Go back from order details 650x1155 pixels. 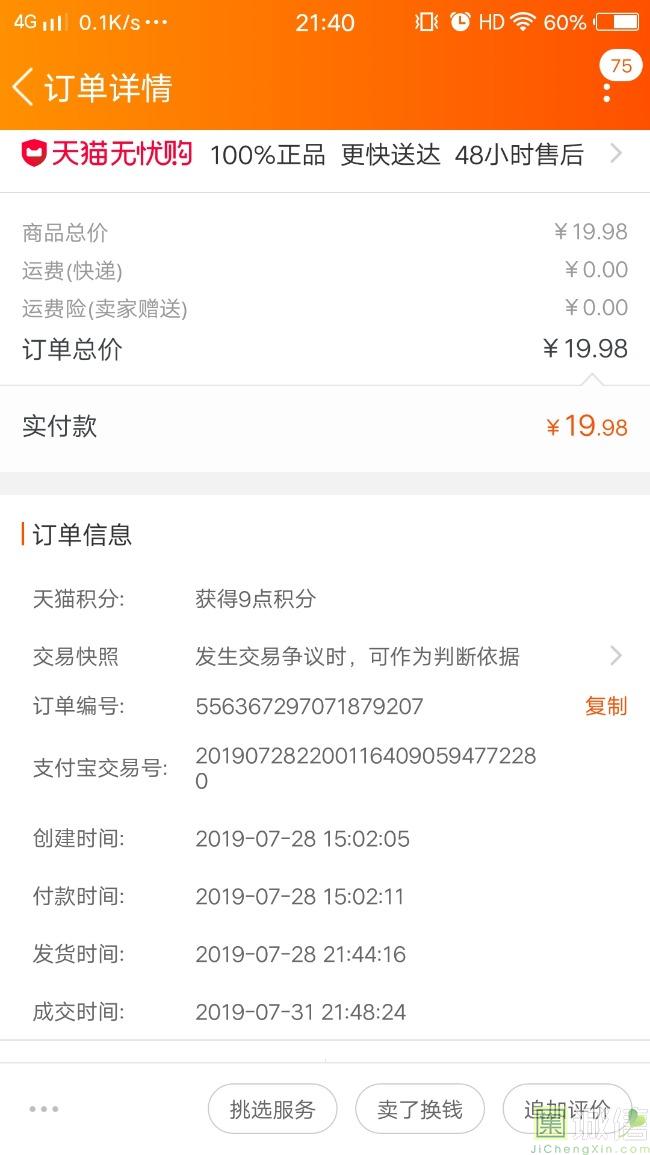click(x=24, y=88)
